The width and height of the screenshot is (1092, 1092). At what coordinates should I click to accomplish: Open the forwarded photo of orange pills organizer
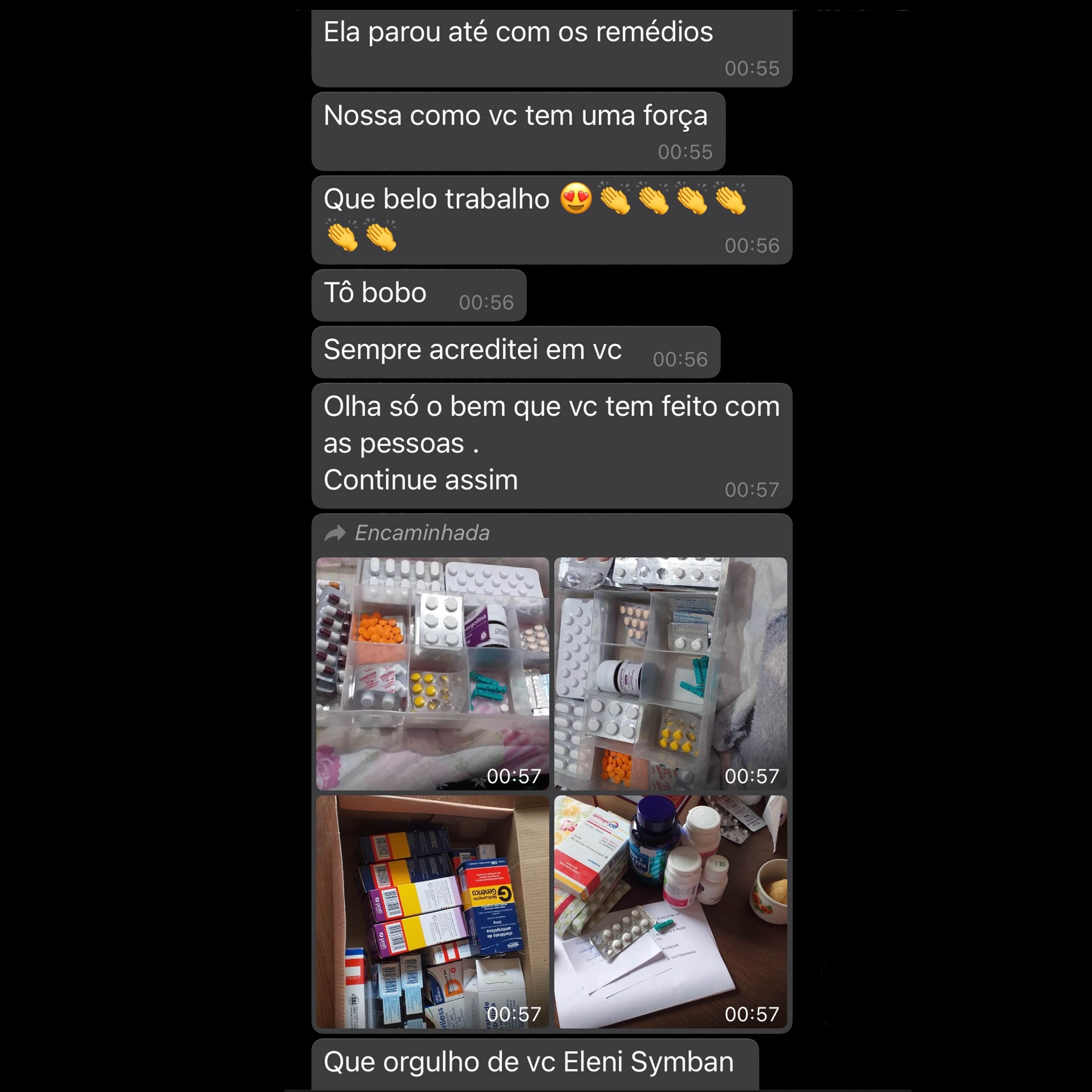pos(432,673)
